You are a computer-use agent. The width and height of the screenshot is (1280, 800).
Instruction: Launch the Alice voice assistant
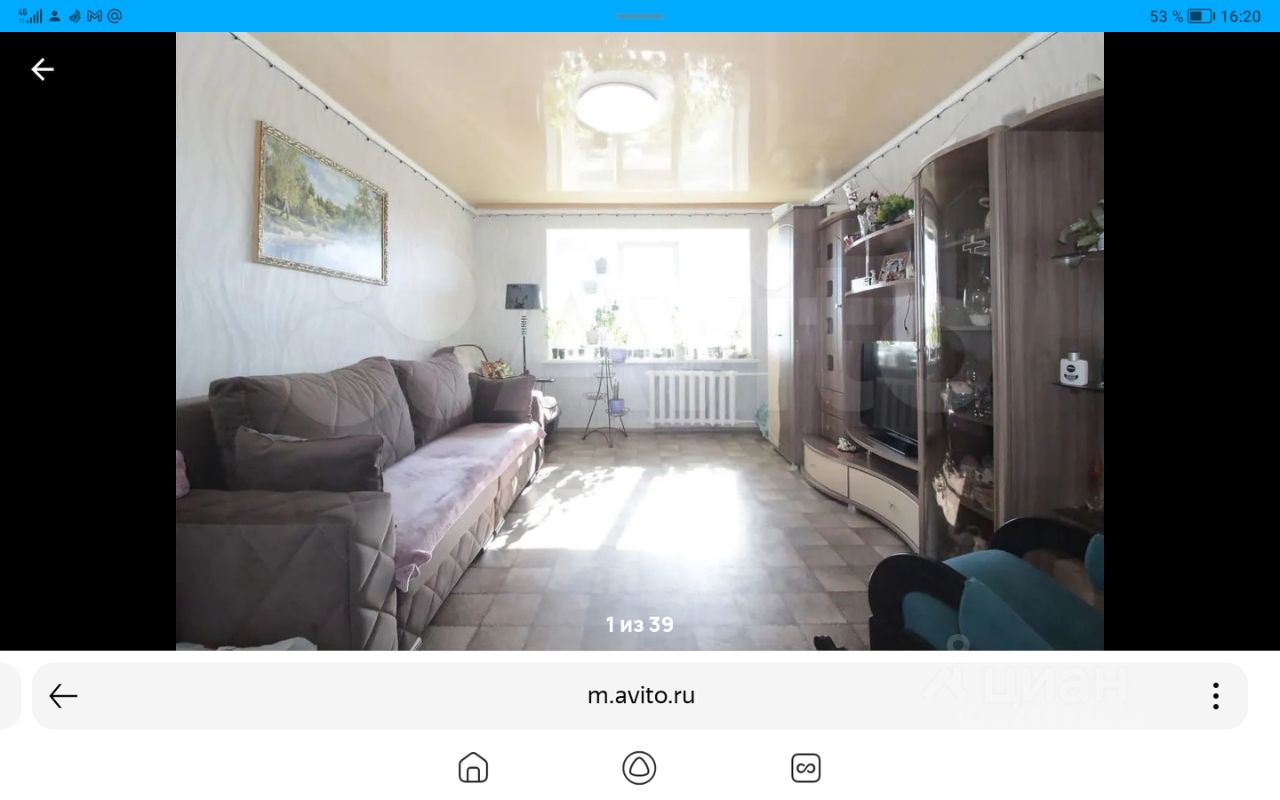pos(639,768)
